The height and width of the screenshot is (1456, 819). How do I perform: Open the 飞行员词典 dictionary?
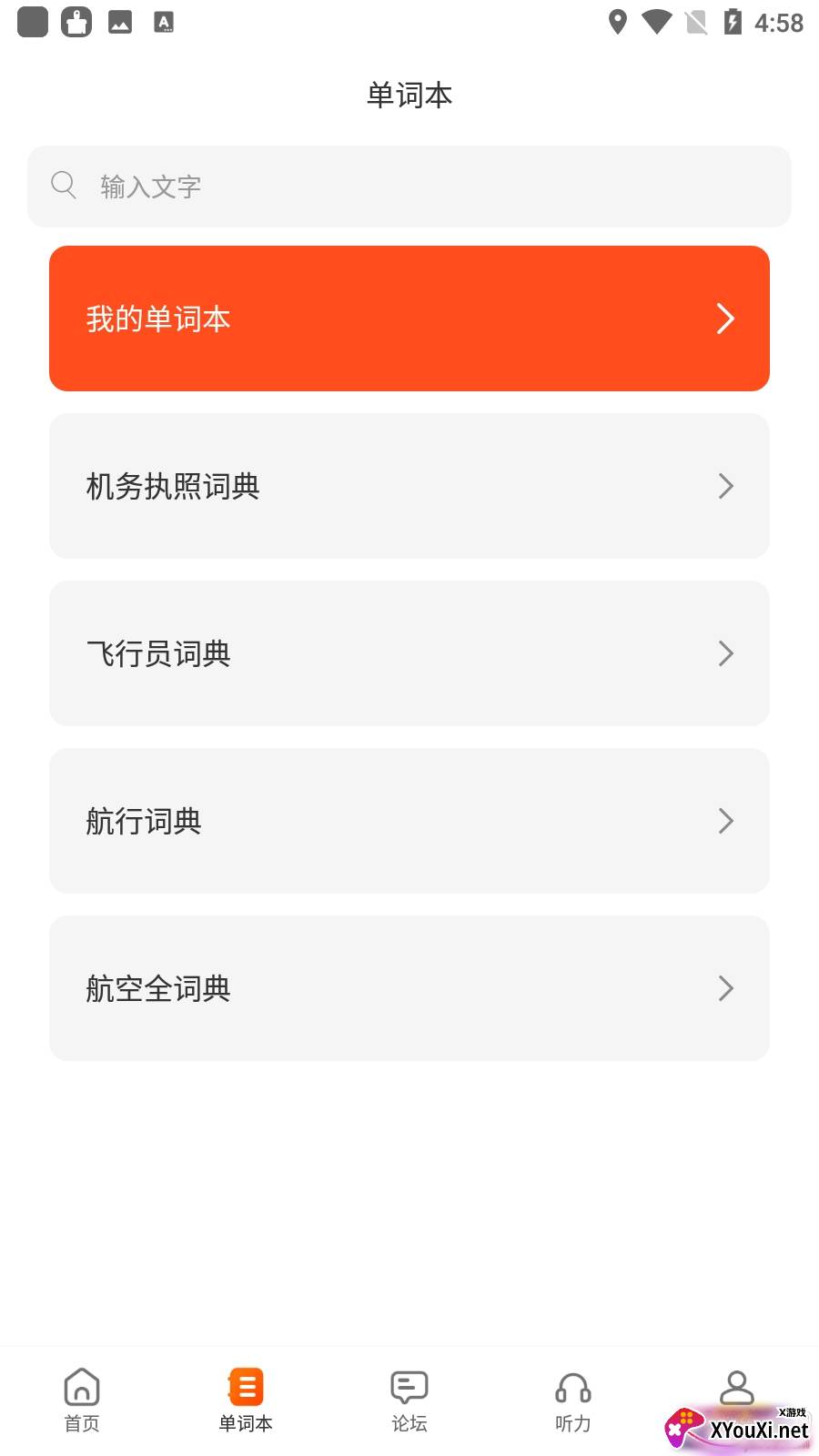(x=409, y=653)
